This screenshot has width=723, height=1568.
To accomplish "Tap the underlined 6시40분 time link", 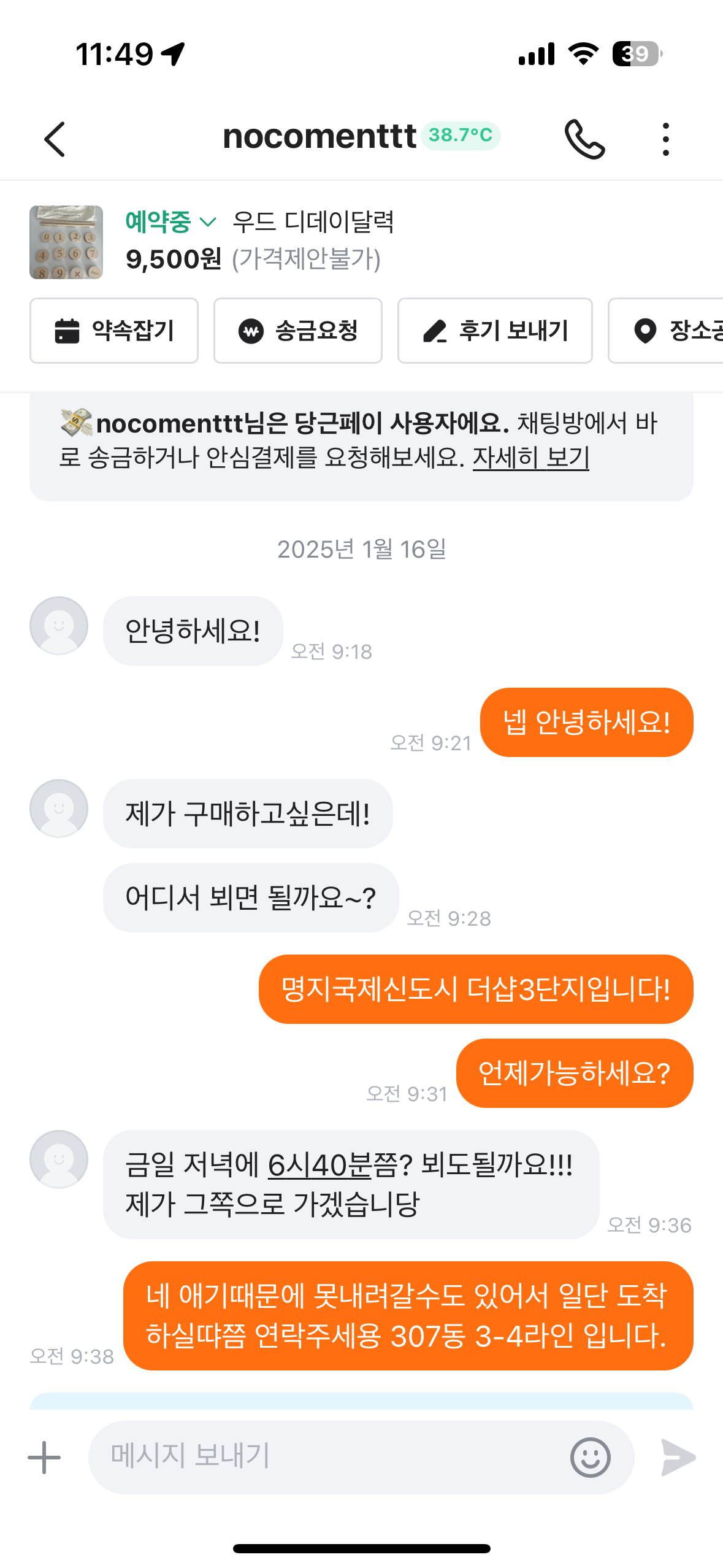I will point(319,1164).
